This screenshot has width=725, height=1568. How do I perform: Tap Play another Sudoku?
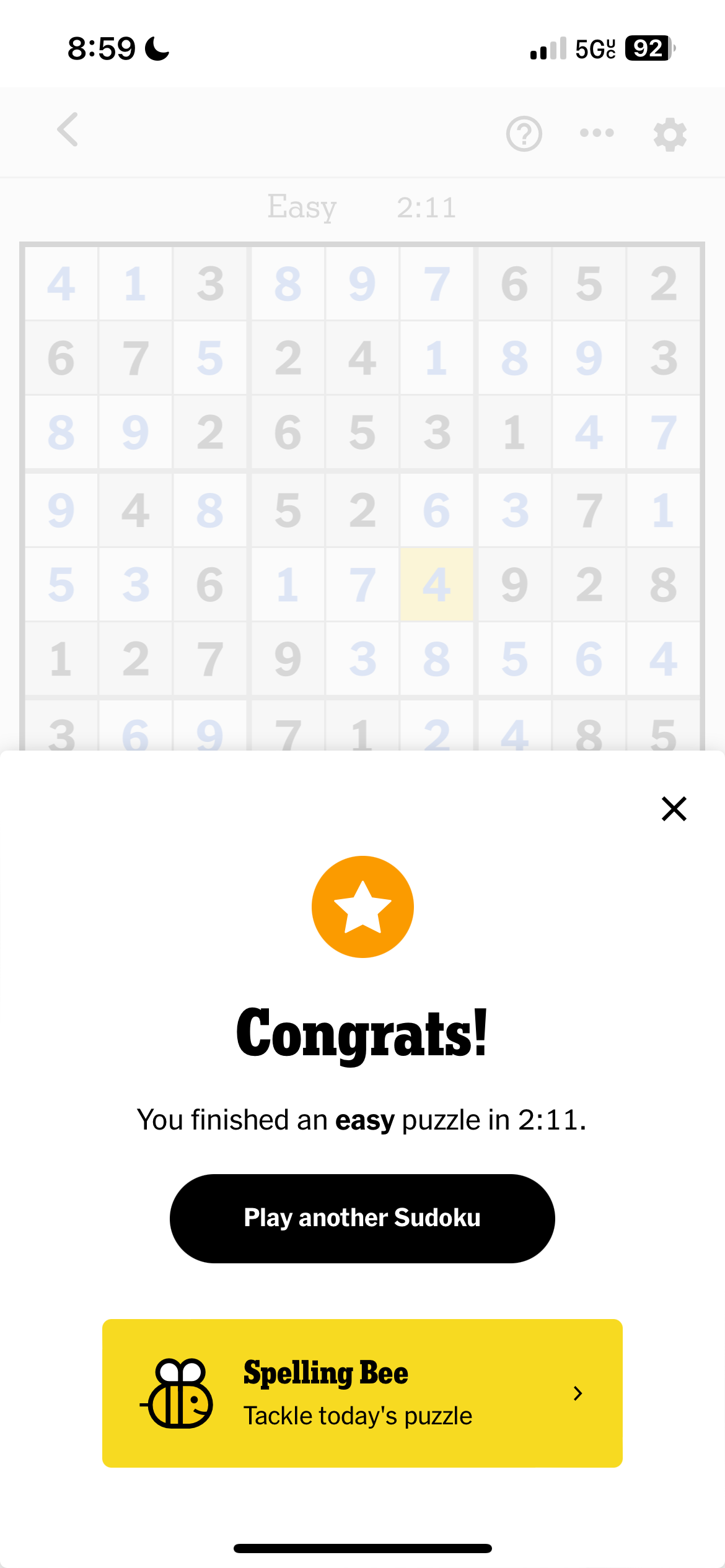(x=362, y=1218)
